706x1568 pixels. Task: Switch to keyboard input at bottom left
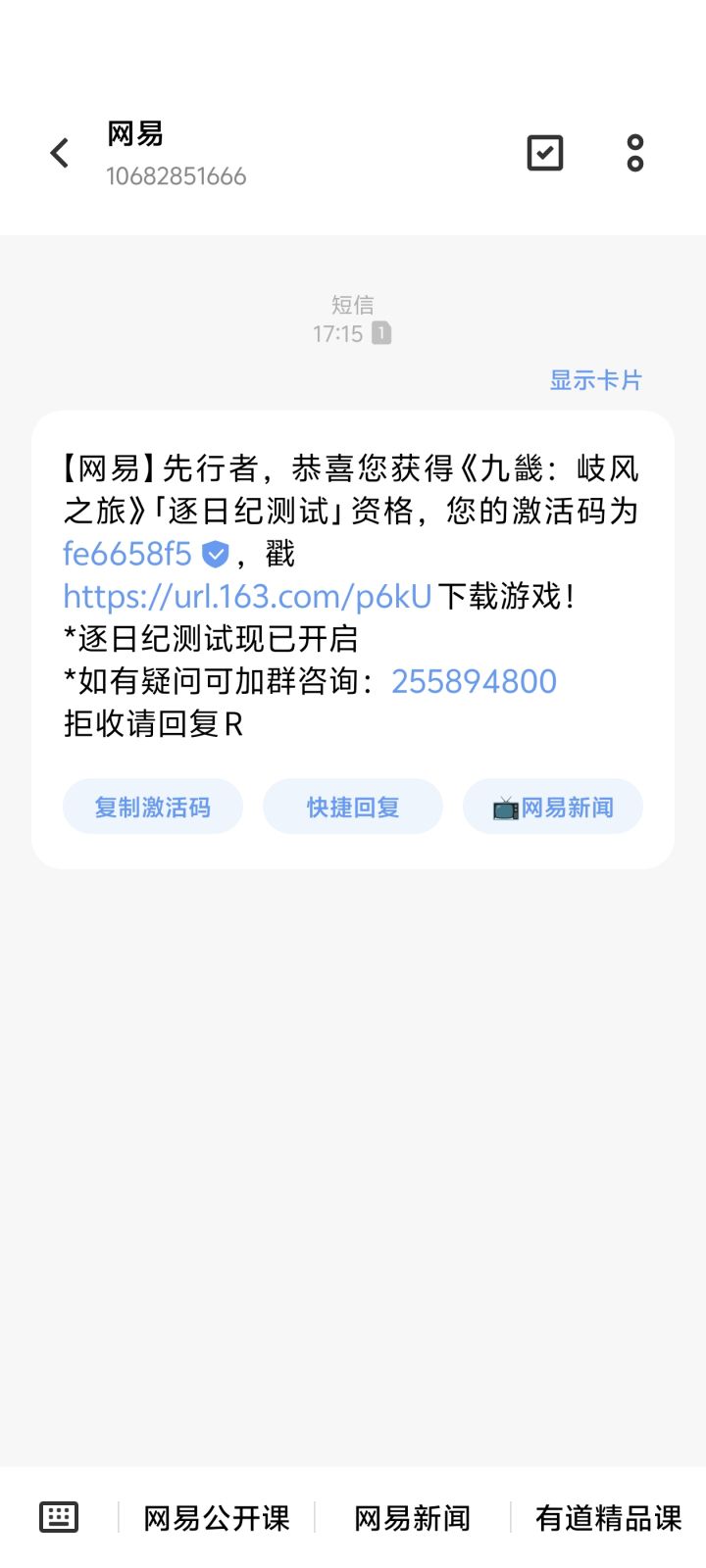point(59,1517)
